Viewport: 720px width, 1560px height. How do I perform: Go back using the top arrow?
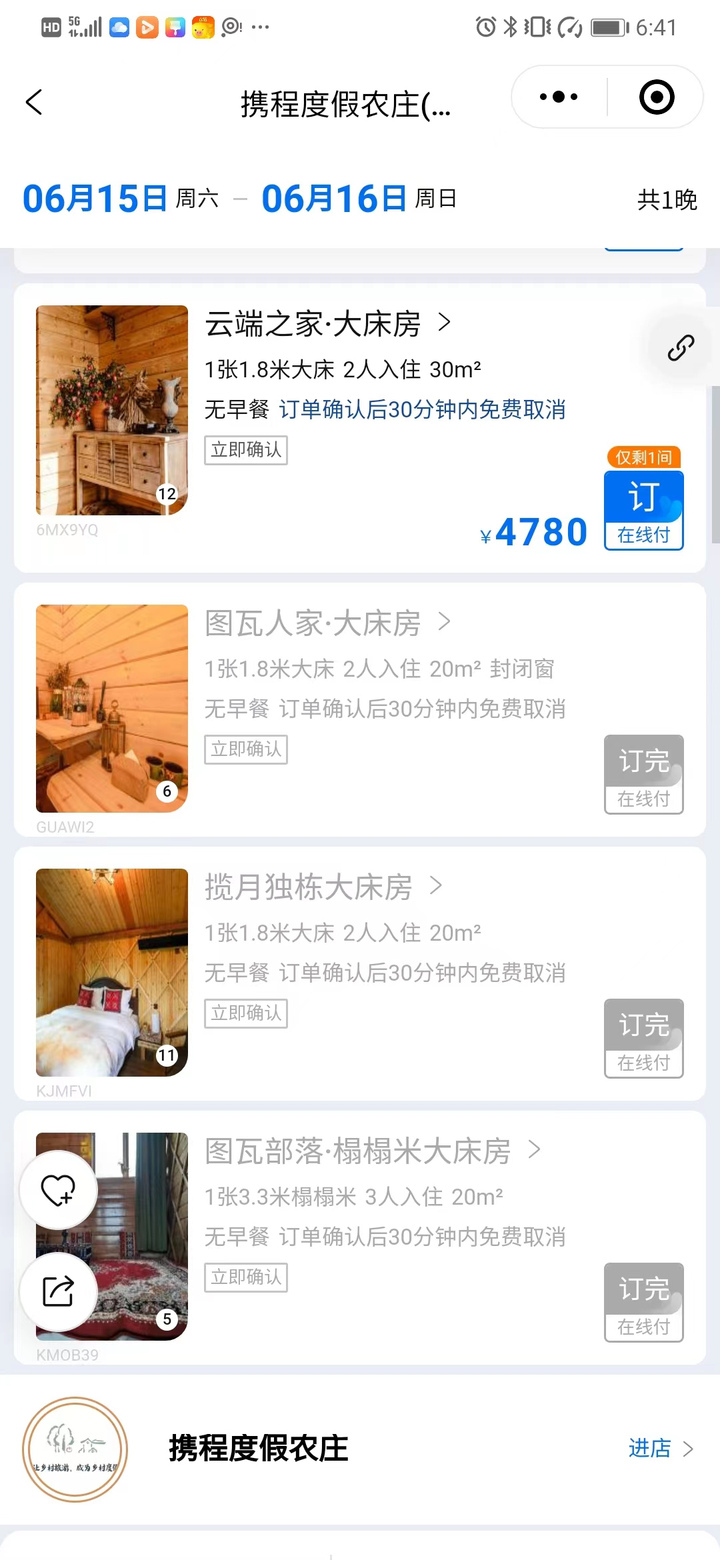click(x=35, y=102)
